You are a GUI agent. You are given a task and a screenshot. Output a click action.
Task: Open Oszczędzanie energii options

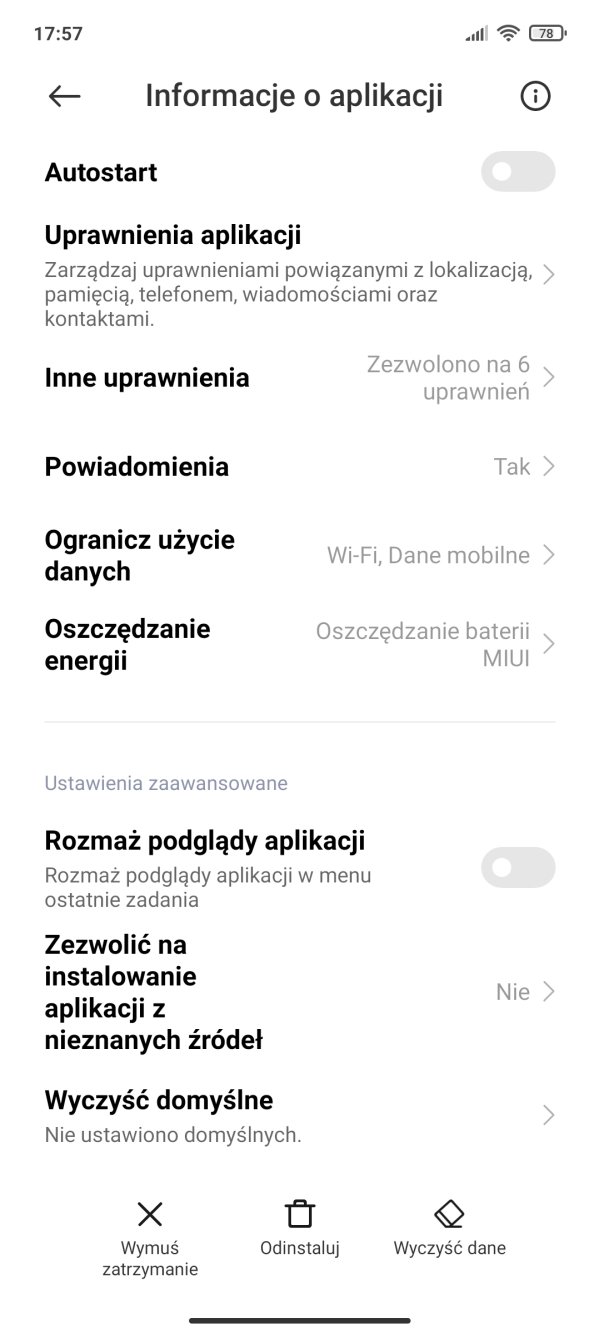(x=300, y=644)
